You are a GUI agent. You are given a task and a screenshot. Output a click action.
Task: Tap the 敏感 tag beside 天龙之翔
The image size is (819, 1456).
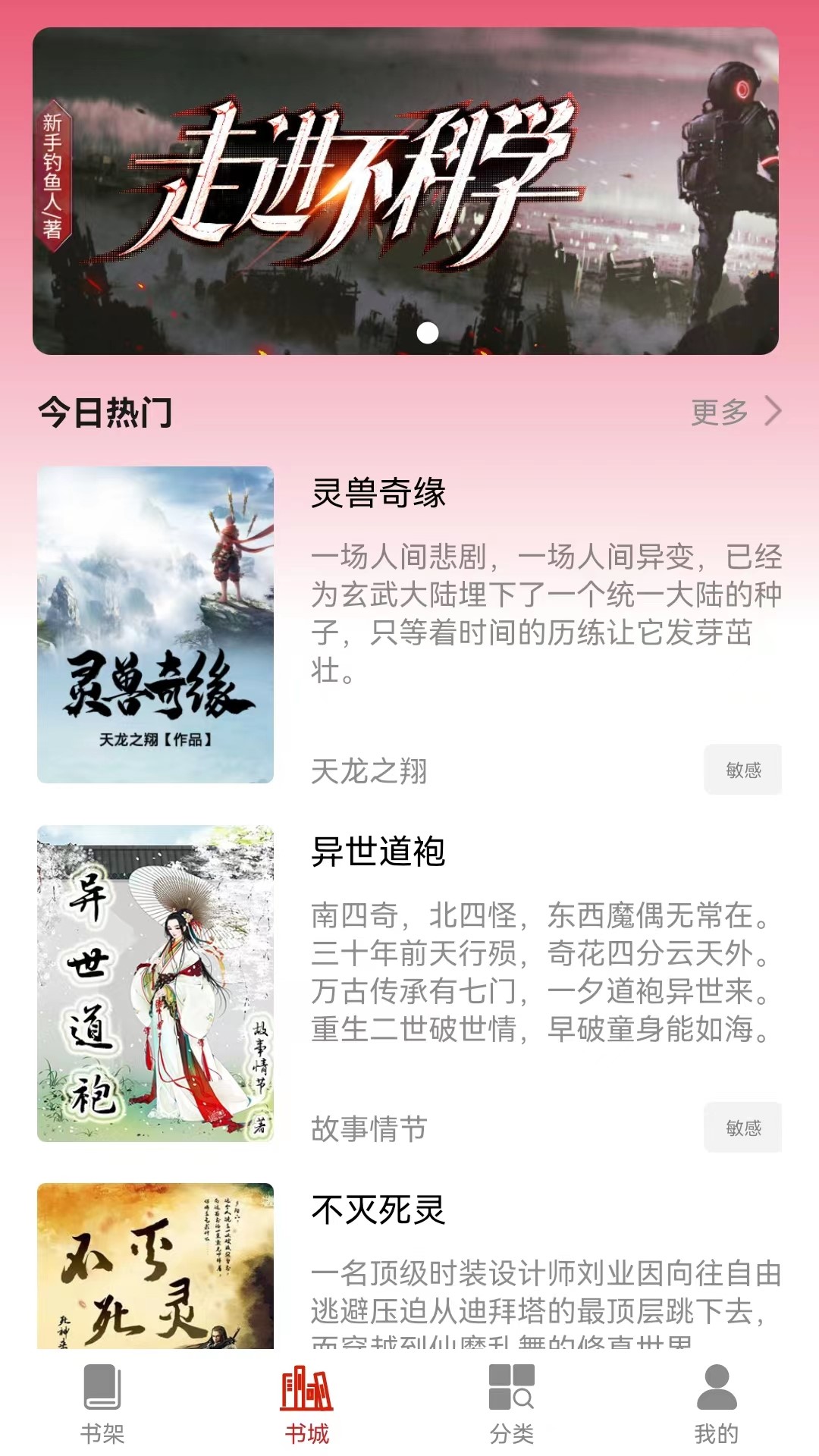click(742, 769)
